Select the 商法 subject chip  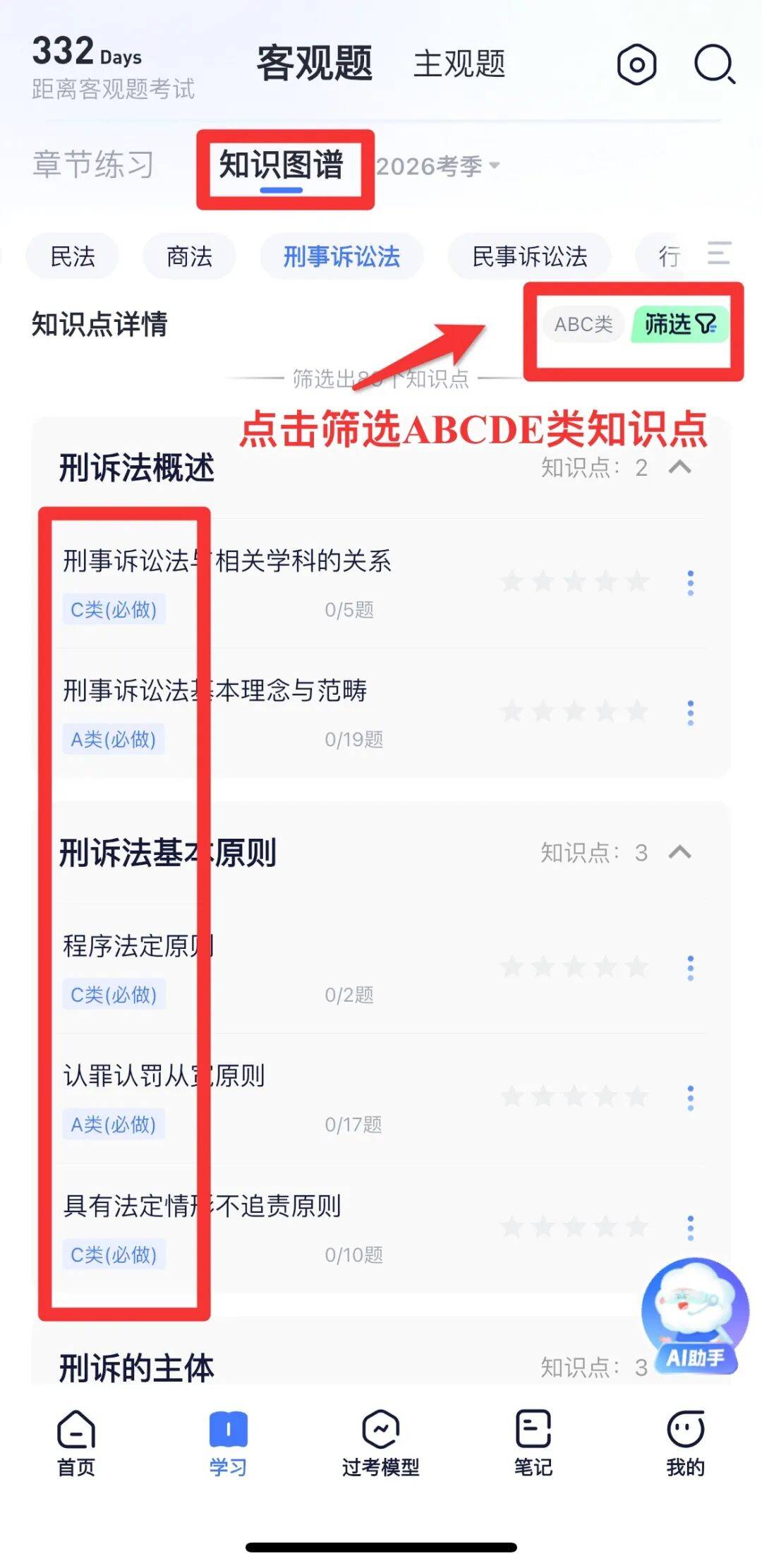(189, 256)
